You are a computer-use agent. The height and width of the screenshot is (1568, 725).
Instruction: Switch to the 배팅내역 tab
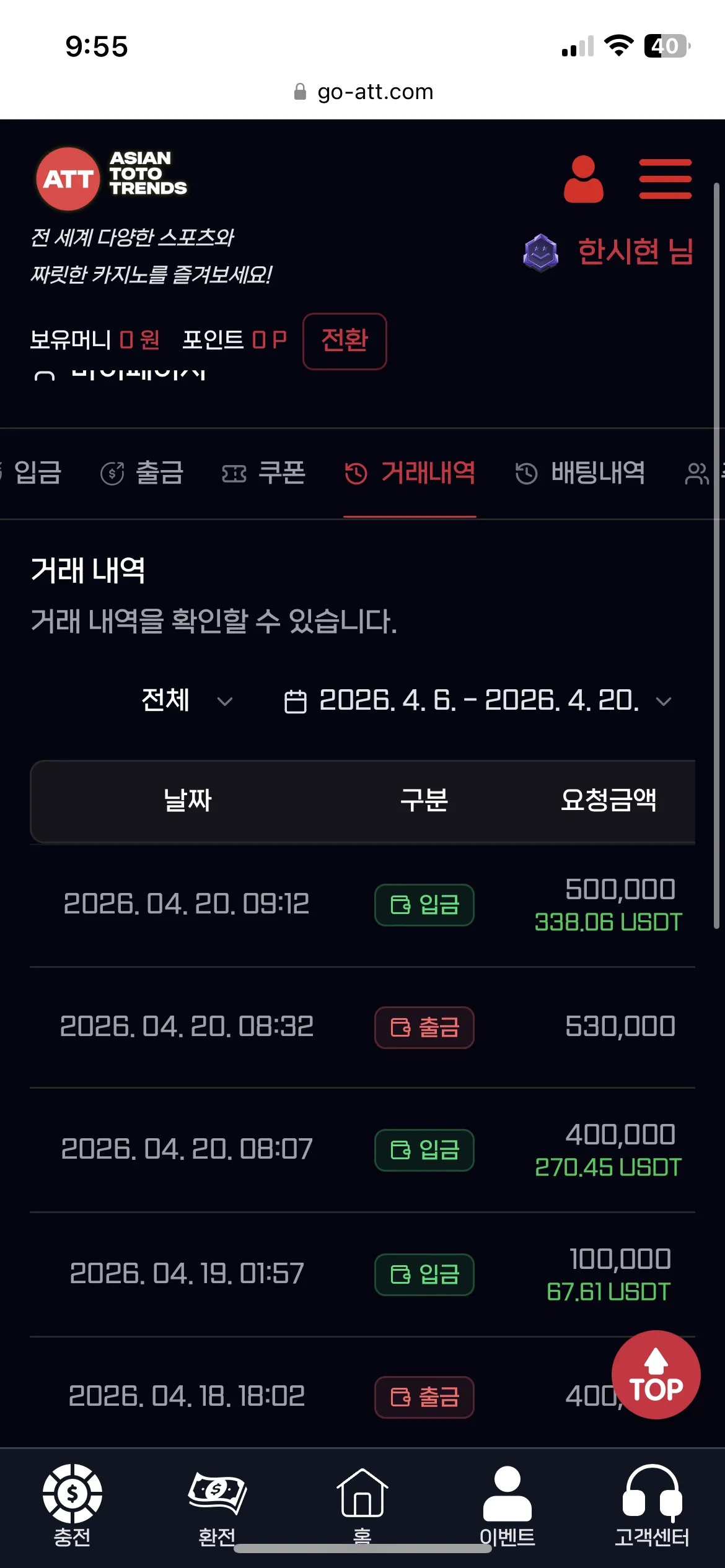pos(580,473)
